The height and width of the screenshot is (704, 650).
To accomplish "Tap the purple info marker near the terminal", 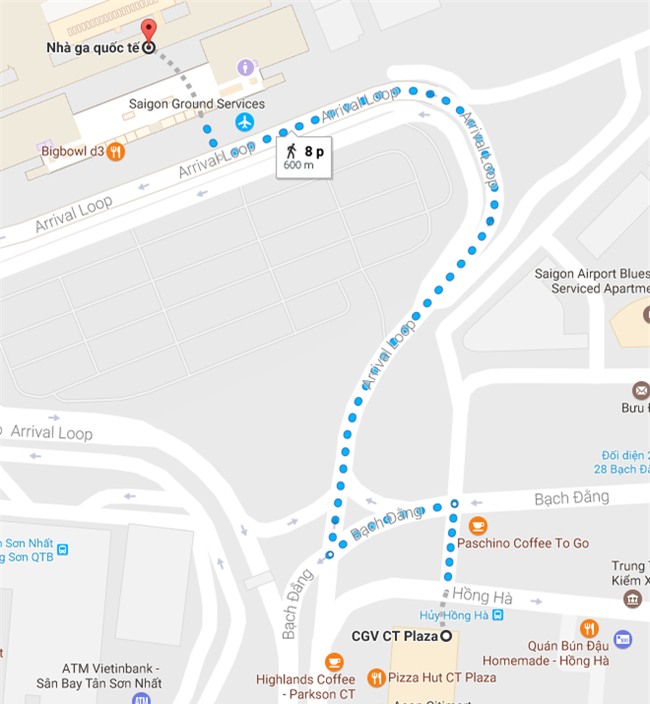I will coord(245,67).
